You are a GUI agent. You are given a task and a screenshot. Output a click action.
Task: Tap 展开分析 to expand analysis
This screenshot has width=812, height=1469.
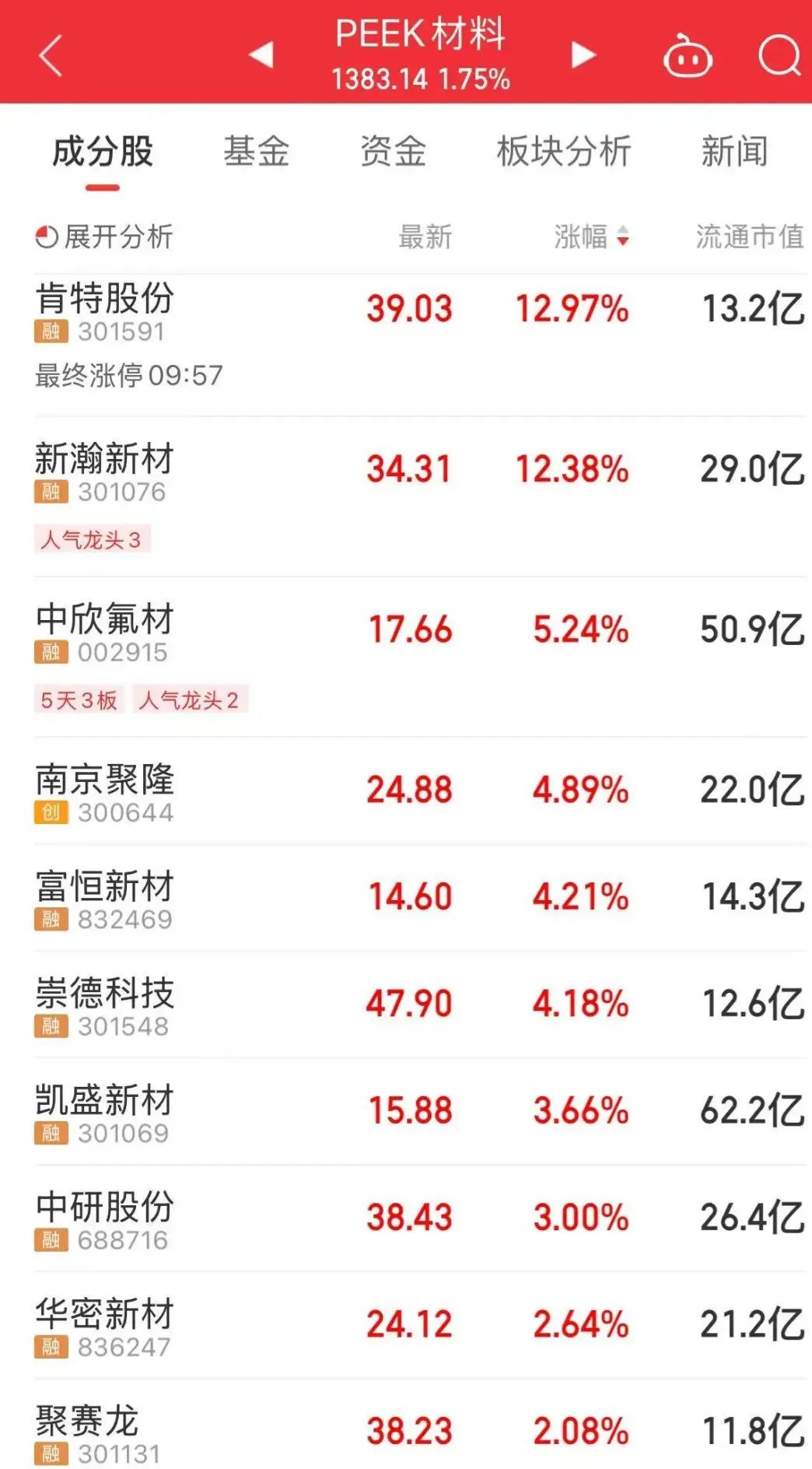click(x=104, y=237)
